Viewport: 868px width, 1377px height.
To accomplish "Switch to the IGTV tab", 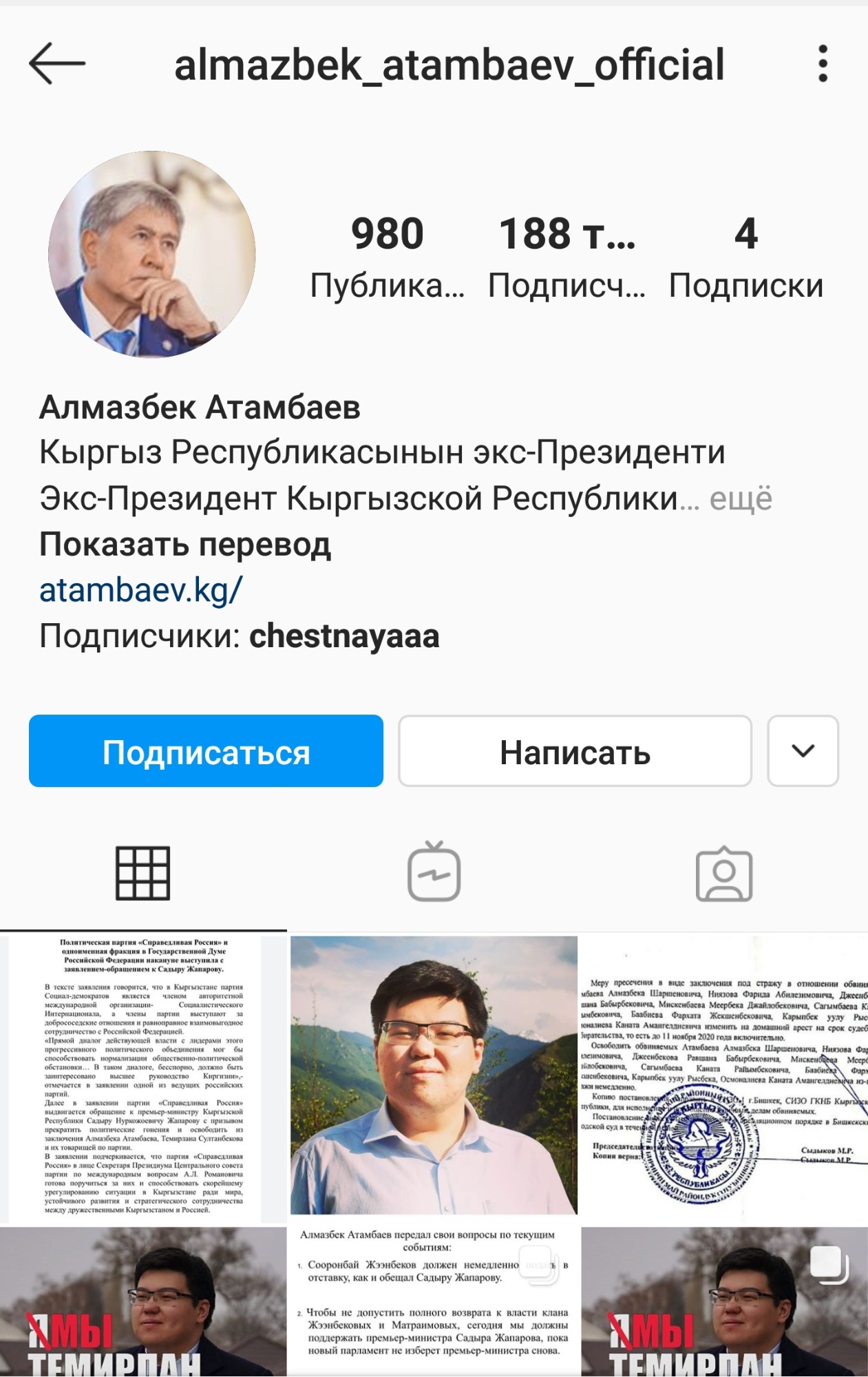I will tap(434, 874).
